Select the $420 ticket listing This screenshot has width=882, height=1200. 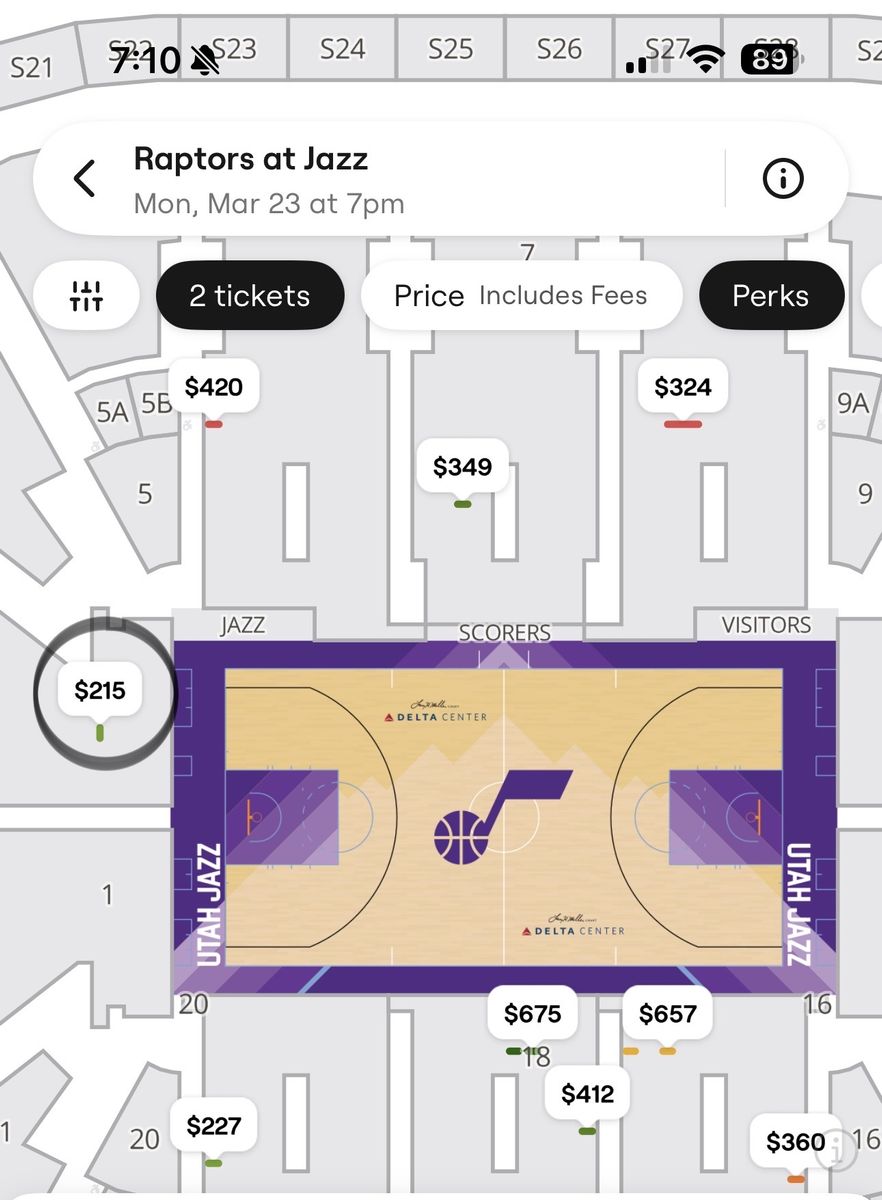(x=214, y=387)
